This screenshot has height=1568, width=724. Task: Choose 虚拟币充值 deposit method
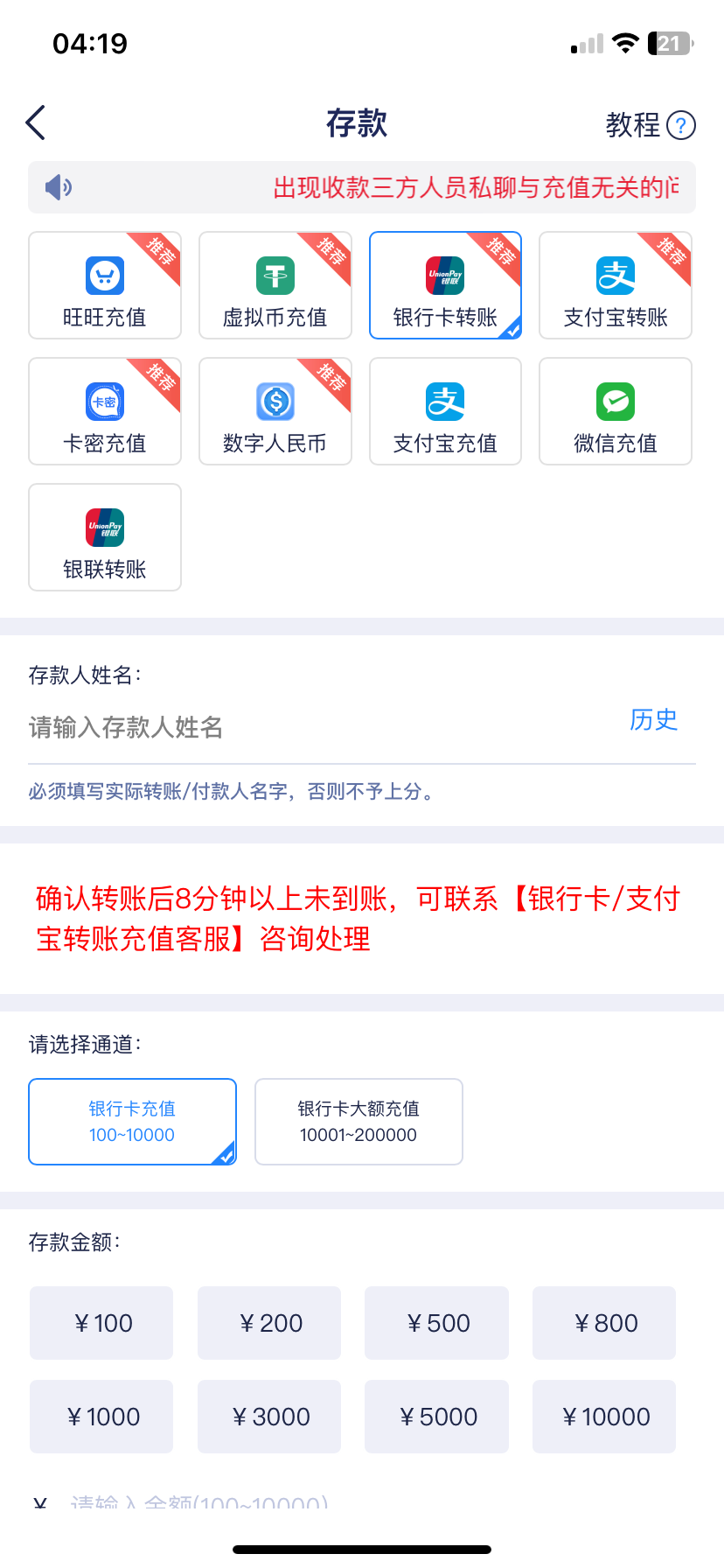point(275,285)
